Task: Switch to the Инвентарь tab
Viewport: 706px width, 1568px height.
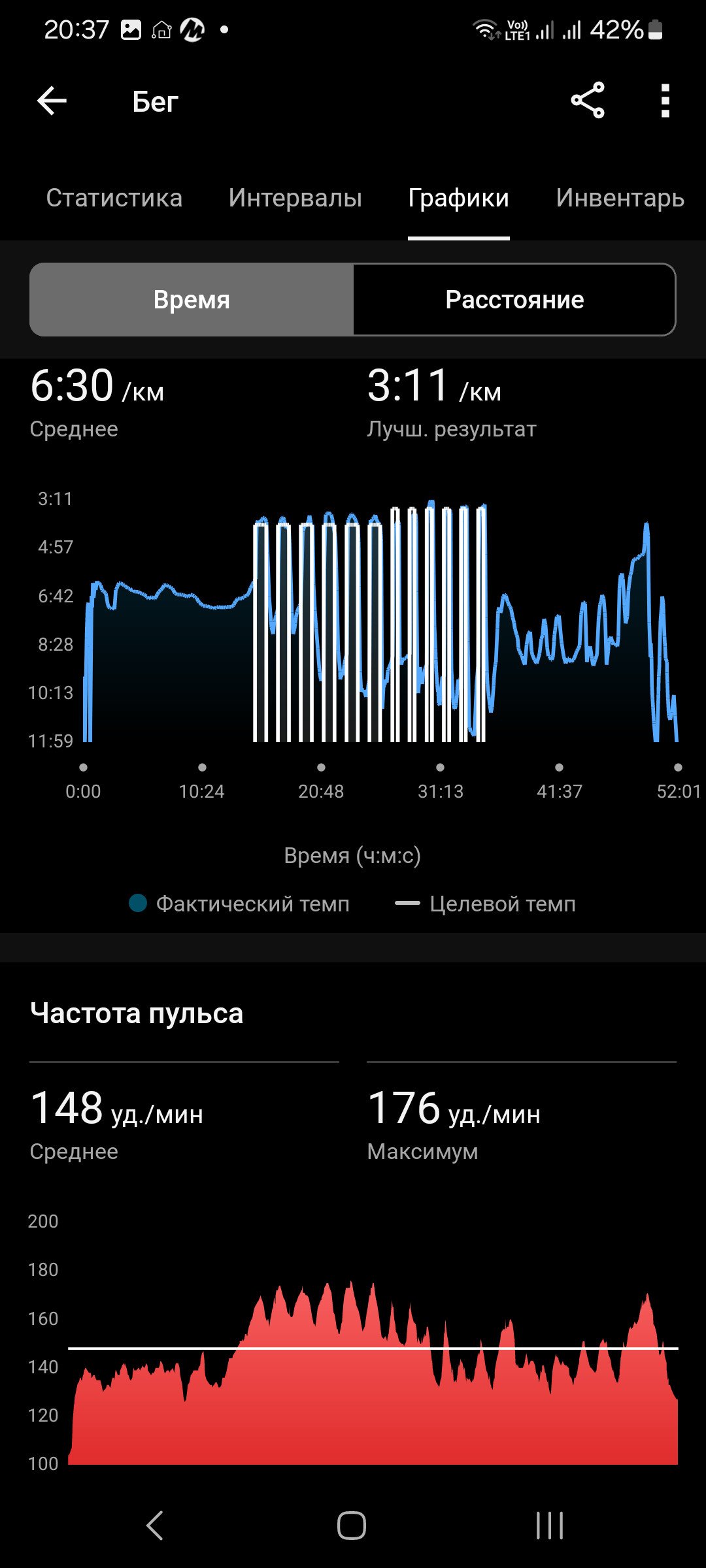Action: pyautogui.click(x=620, y=198)
